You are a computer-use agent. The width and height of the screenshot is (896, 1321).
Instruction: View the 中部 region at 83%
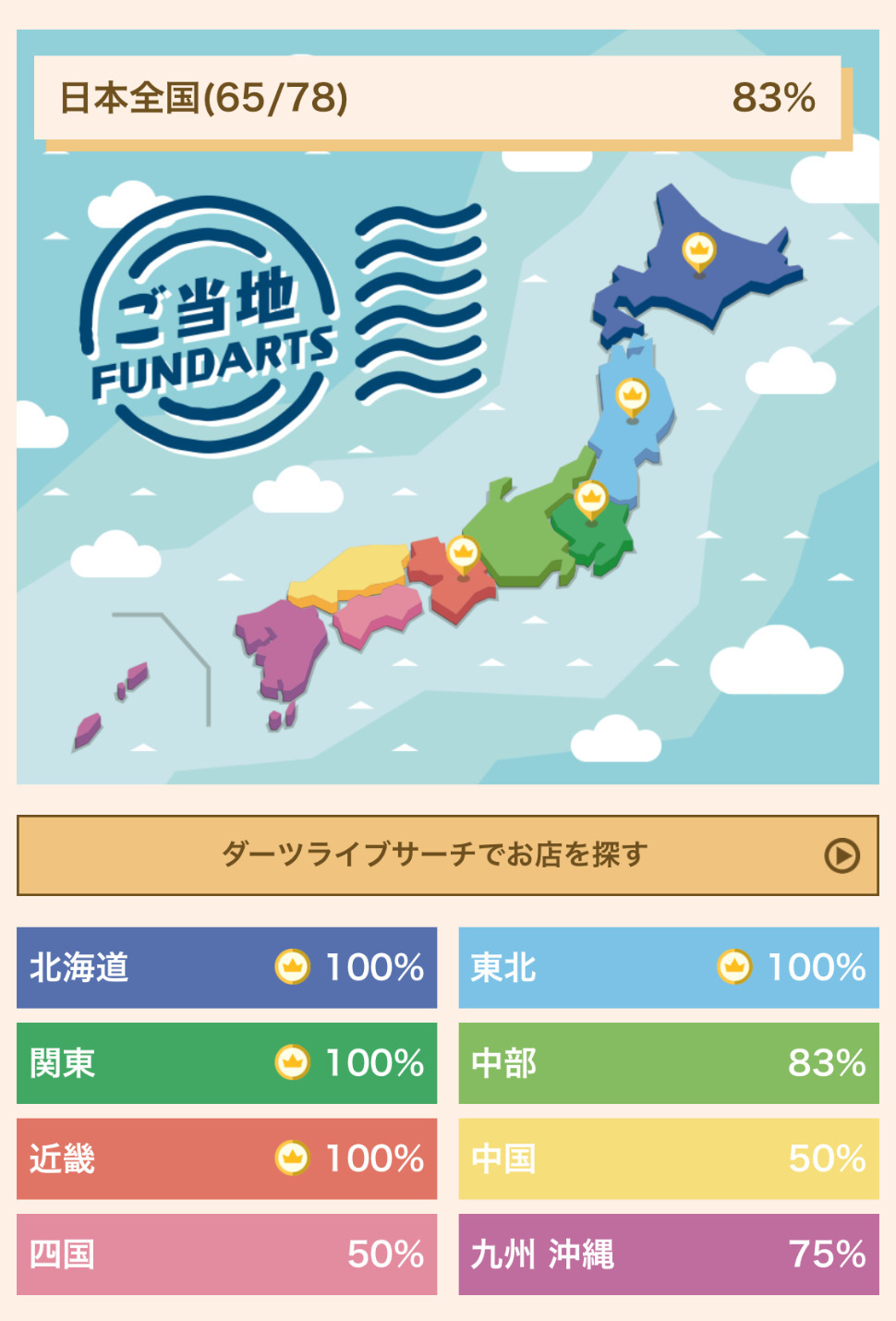pos(668,1062)
